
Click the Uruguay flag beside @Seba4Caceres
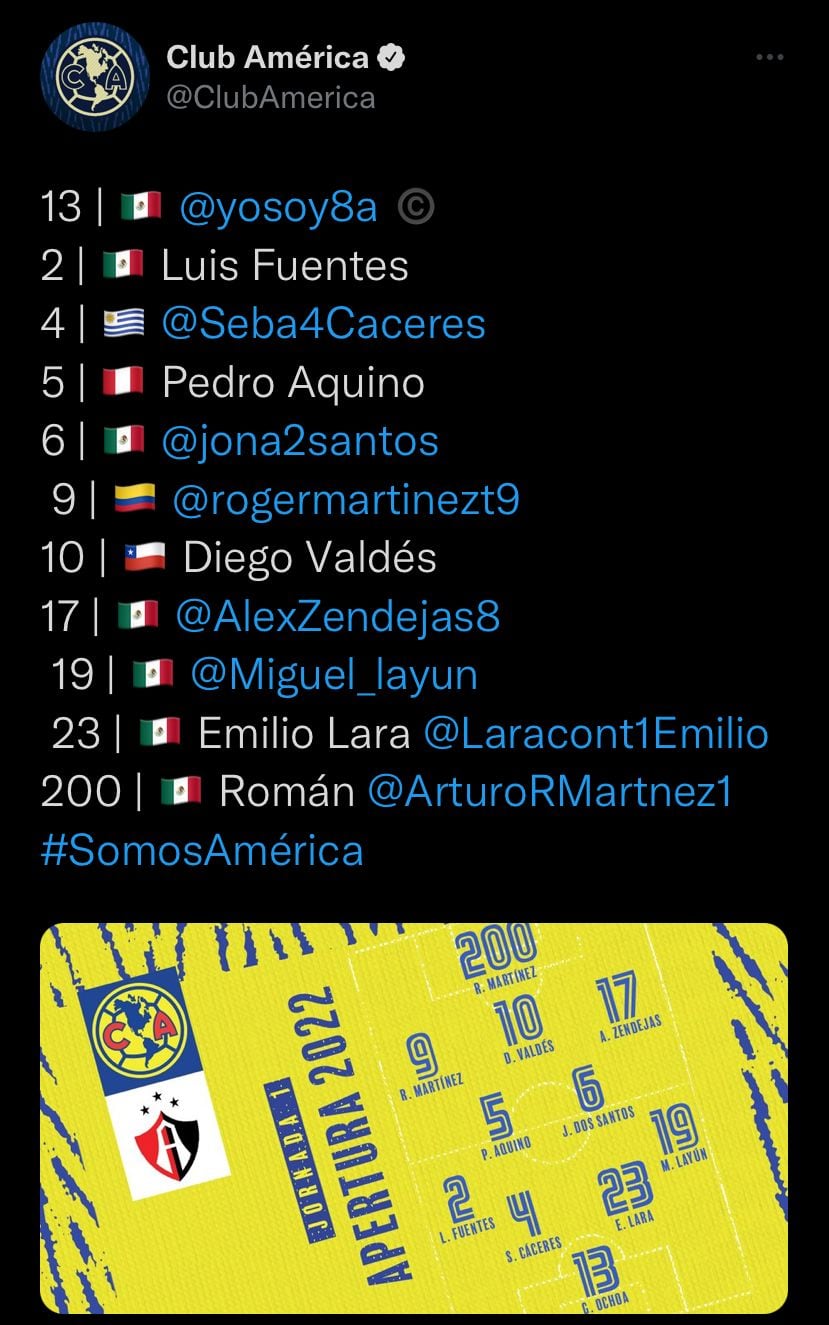120,323
